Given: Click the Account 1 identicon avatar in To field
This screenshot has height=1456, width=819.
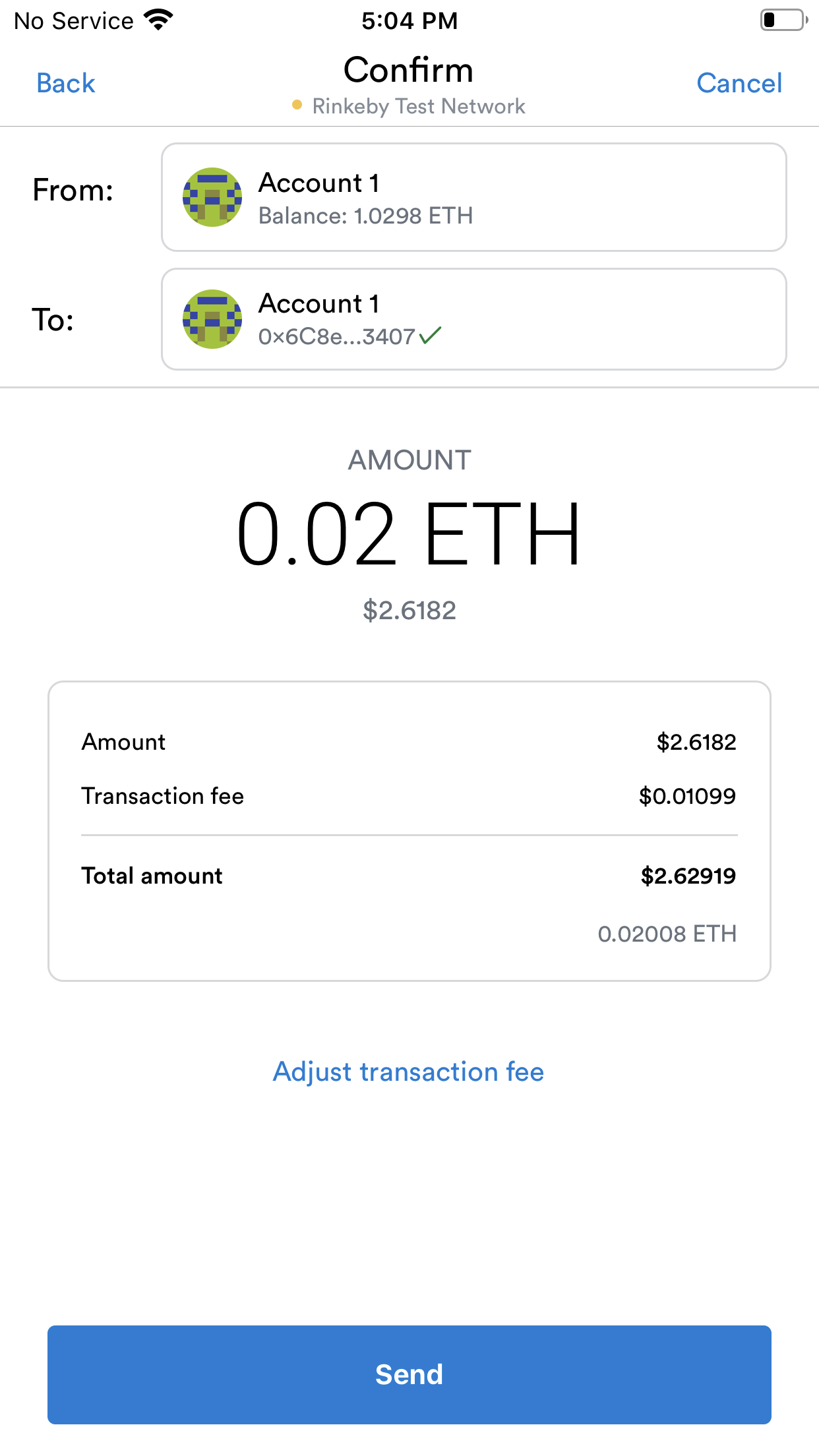Looking at the screenshot, I should [x=212, y=318].
